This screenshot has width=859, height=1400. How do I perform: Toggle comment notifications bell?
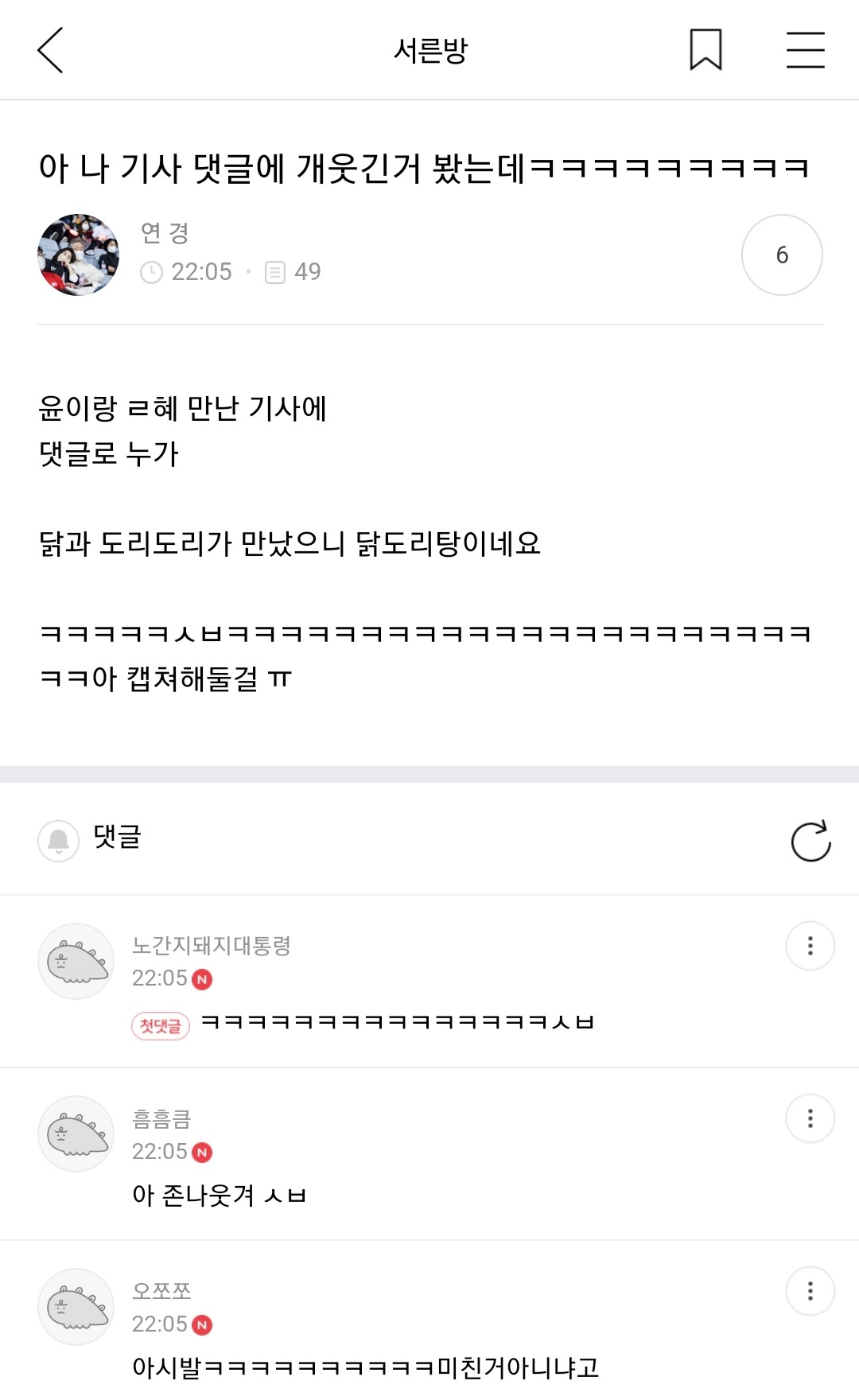point(59,840)
